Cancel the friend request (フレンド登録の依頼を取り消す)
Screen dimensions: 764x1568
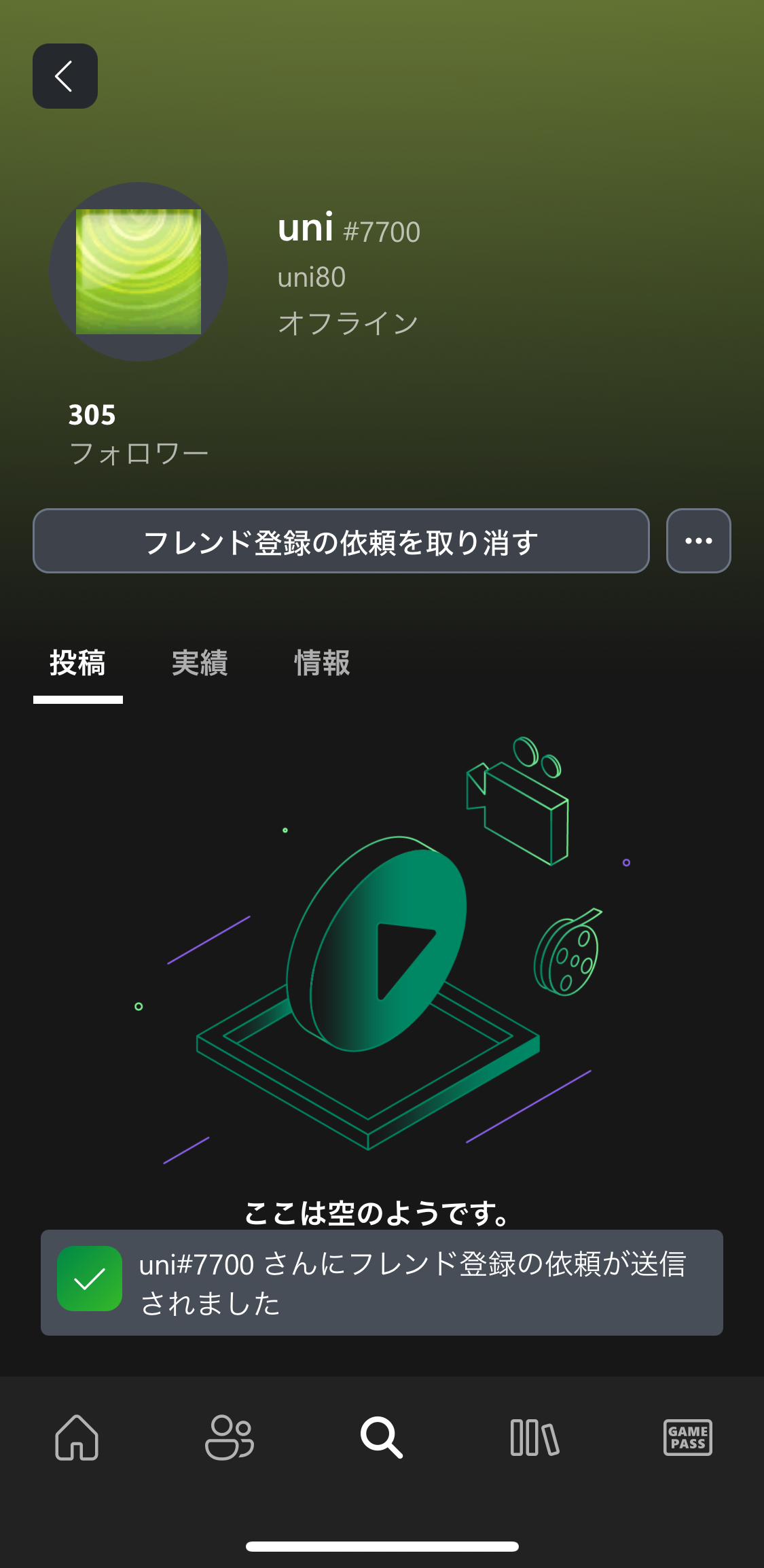click(x=341, y=541)
